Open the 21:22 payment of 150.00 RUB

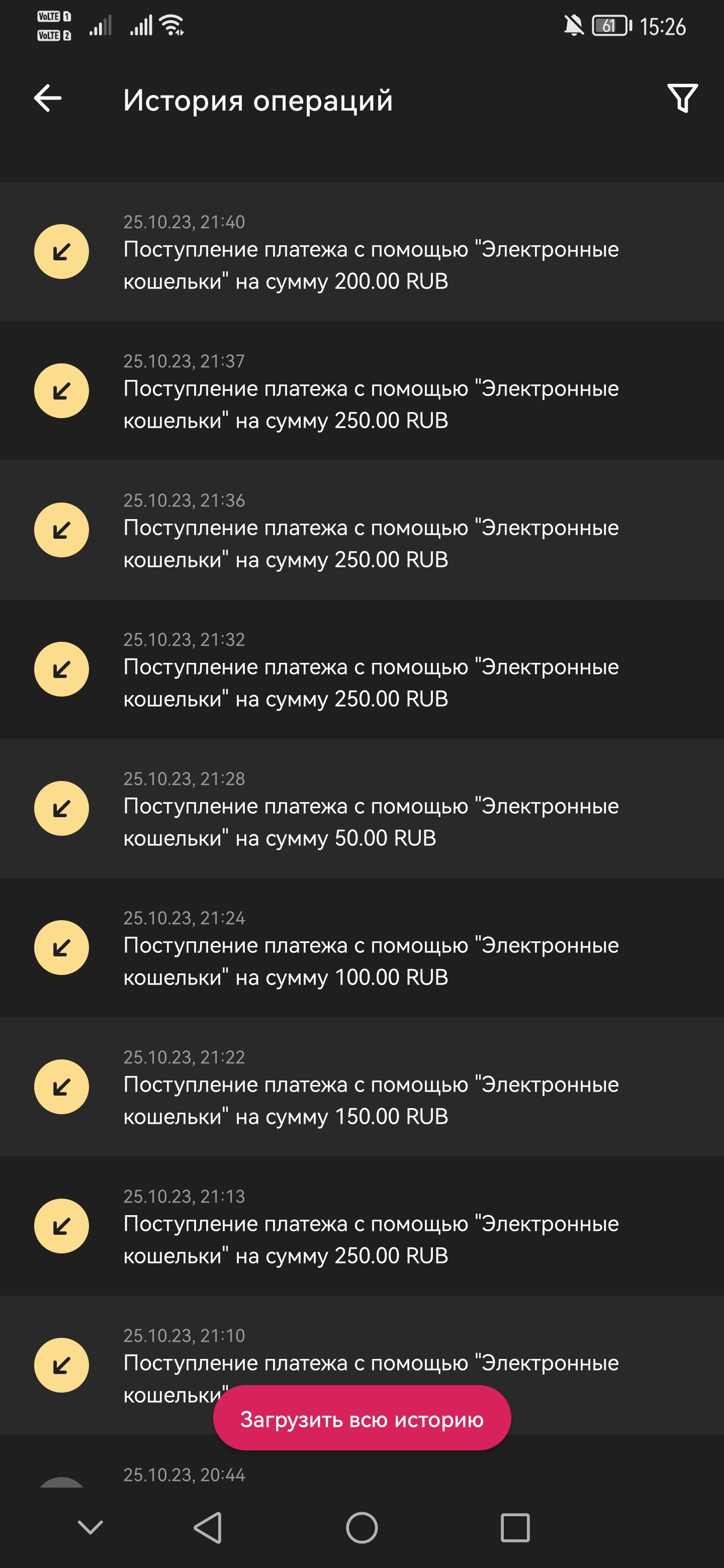coord(361,1087)
